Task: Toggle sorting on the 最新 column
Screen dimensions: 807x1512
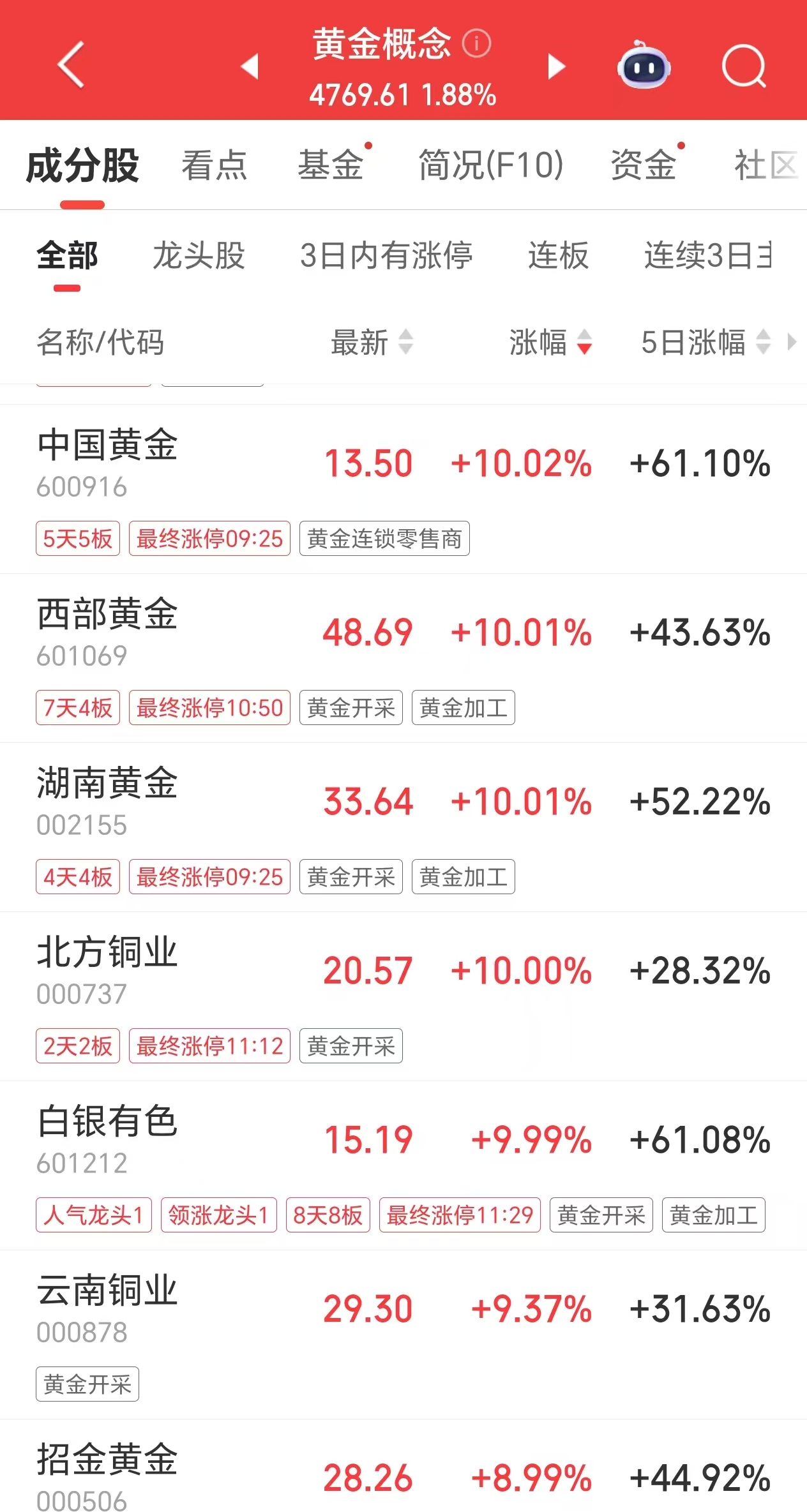Action: click(x=373, y=343)
